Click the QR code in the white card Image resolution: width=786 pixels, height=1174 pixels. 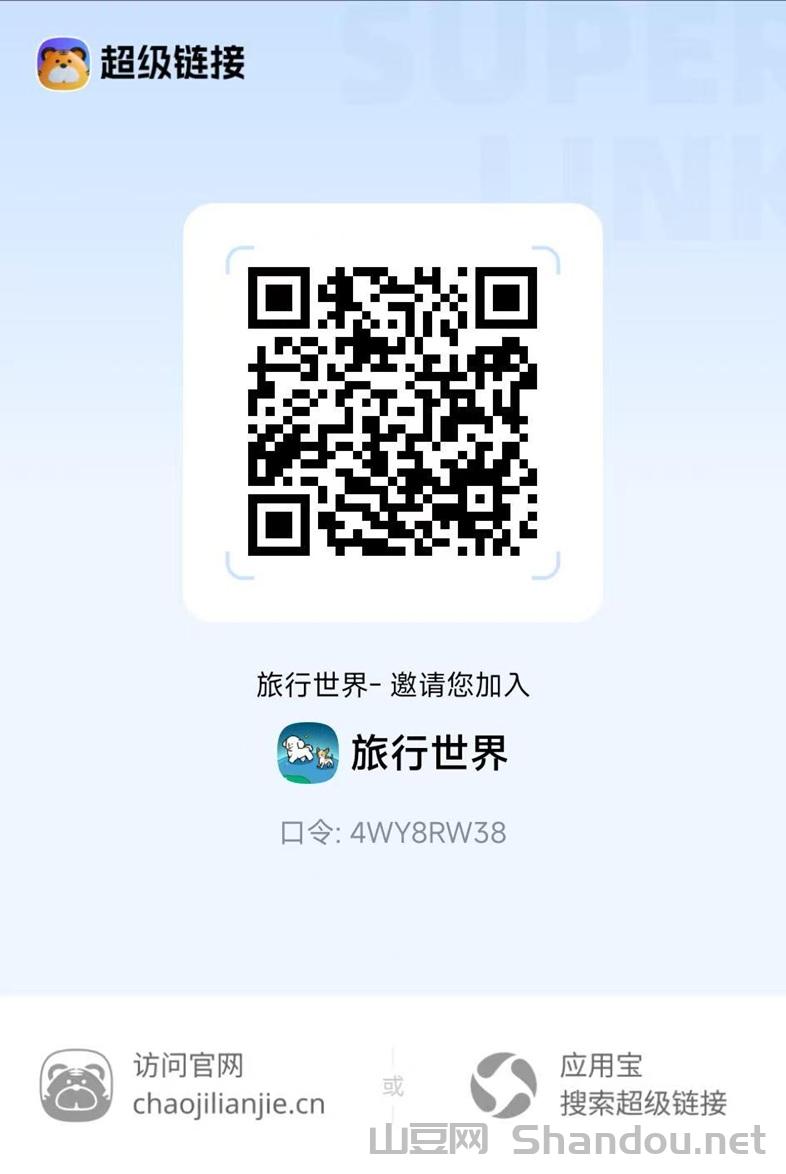point(393,412)
